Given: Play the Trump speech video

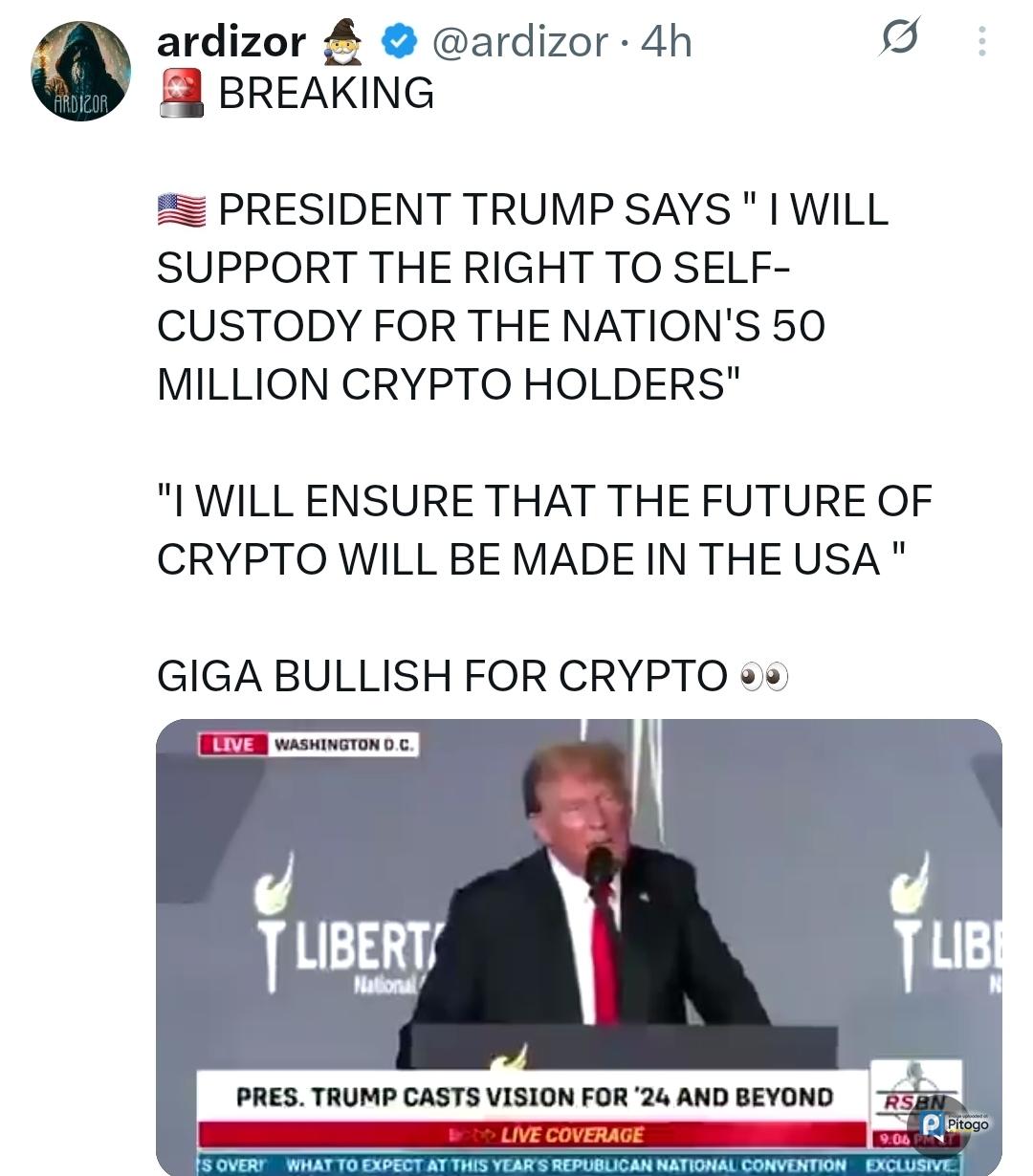Looking at the screenshot, I should 579,945.
